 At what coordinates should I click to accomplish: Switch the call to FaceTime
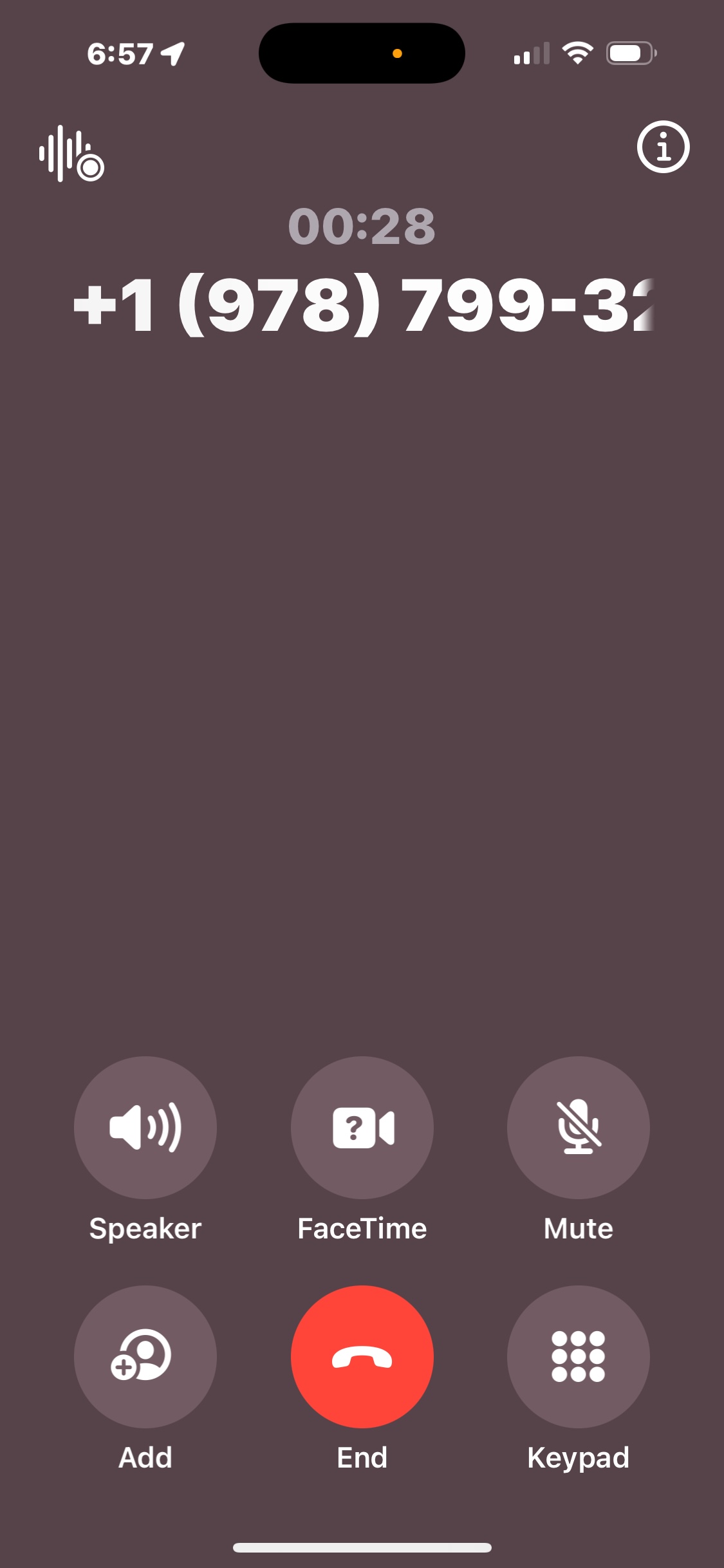tap(362, 1127)
